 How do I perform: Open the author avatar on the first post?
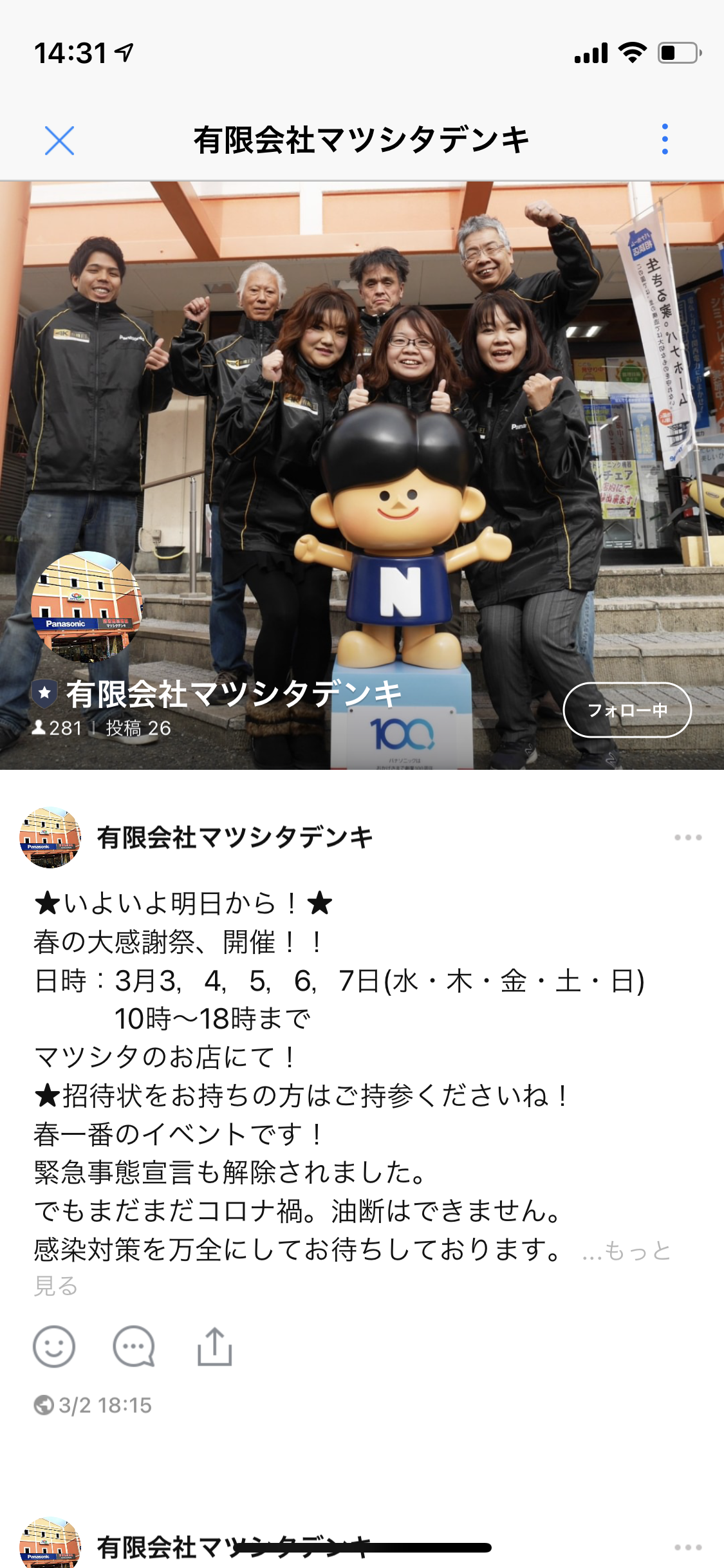click(x=50, y=837)
